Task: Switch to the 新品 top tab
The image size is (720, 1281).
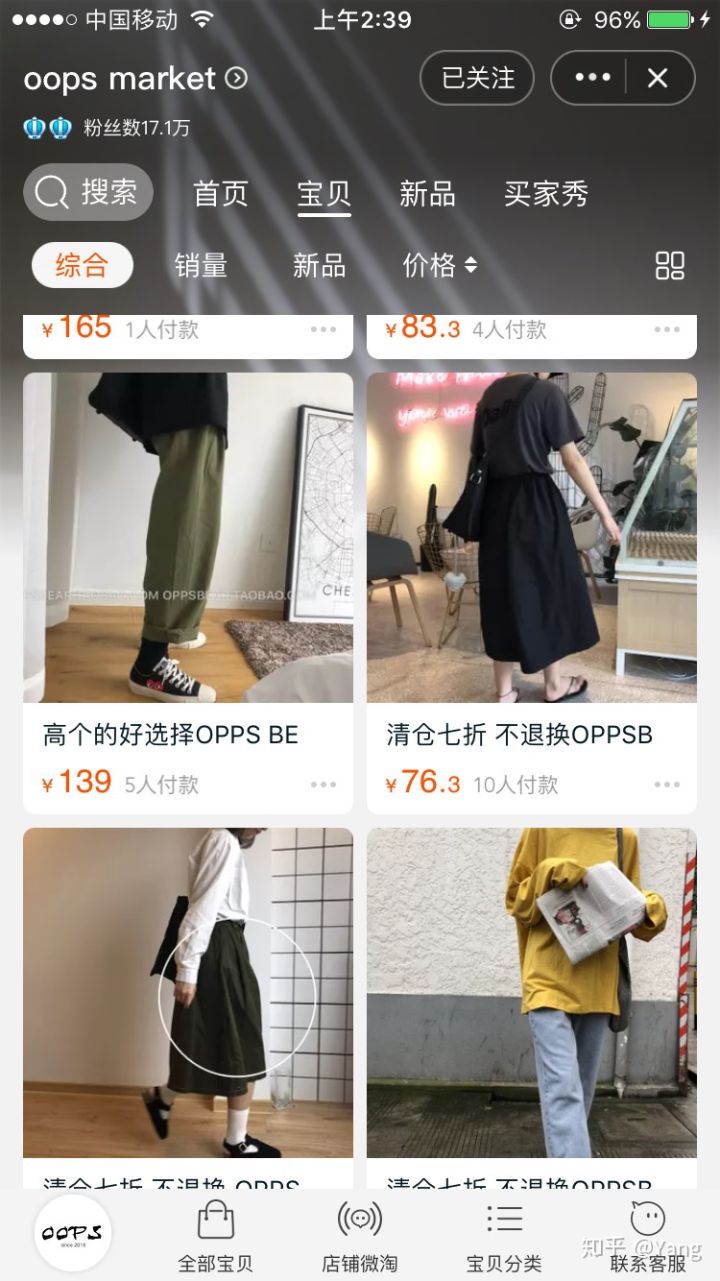Action: click(427, 193)
